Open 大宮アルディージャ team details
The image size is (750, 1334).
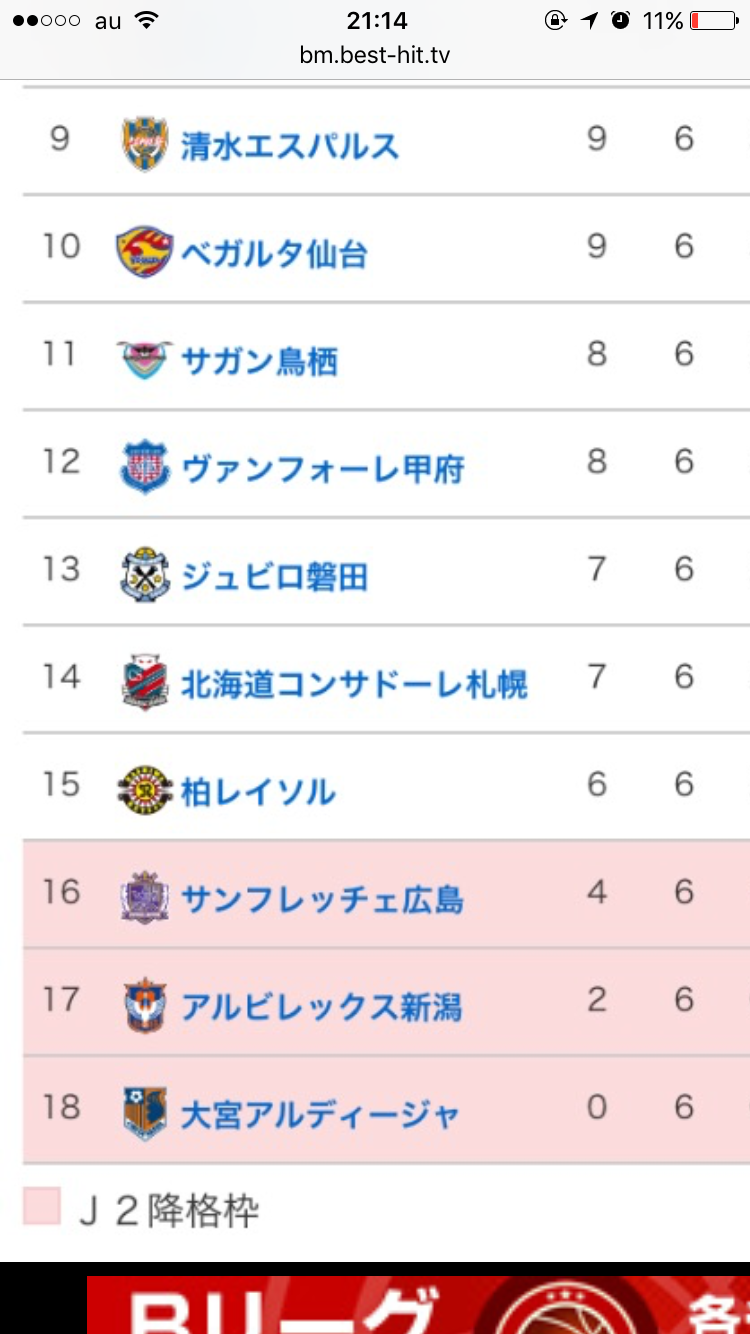[x=320, y=1115]
